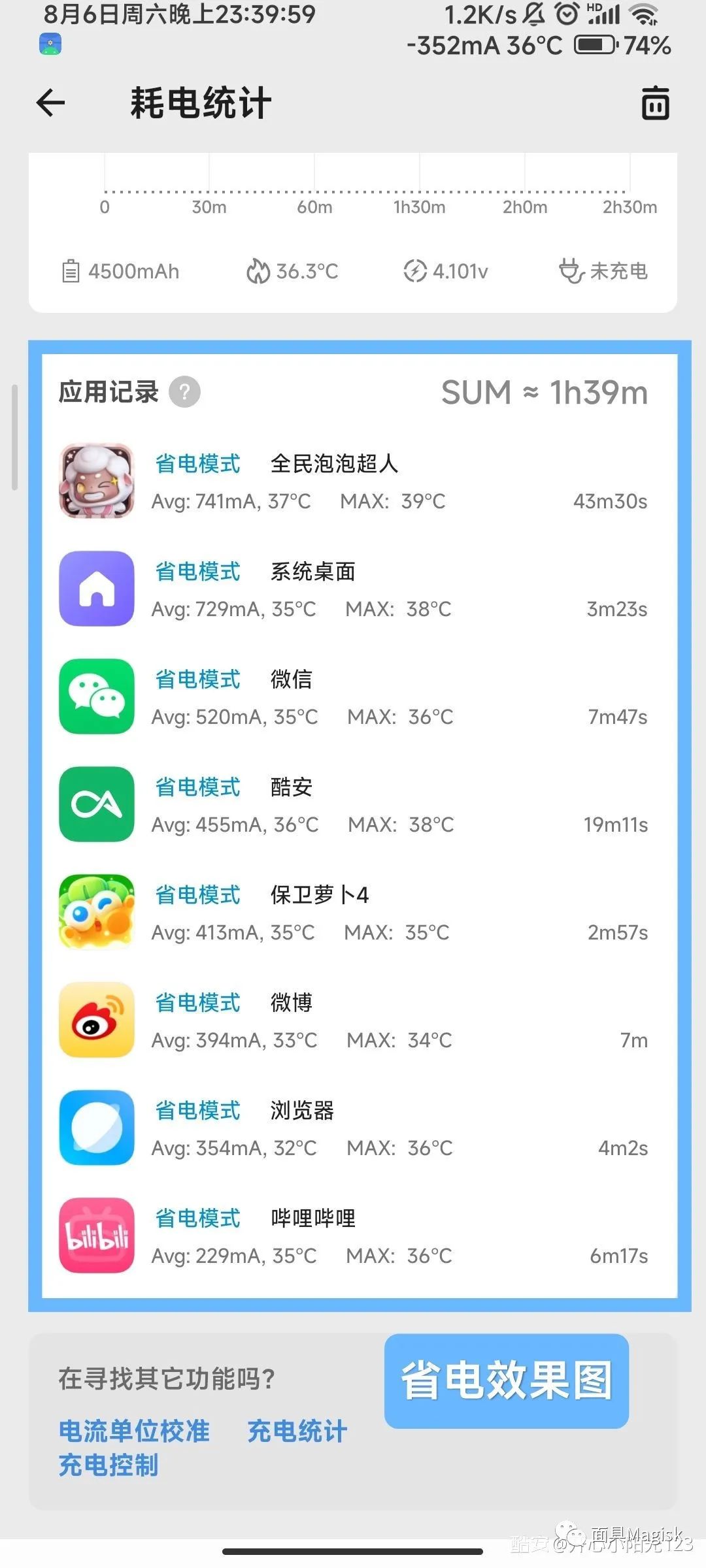Image resolution: width=706 pixels, height=1568 pixels.
Task: Tap the trash delete icon in the header
Action: pyautogui.click(x=654, y=103)
